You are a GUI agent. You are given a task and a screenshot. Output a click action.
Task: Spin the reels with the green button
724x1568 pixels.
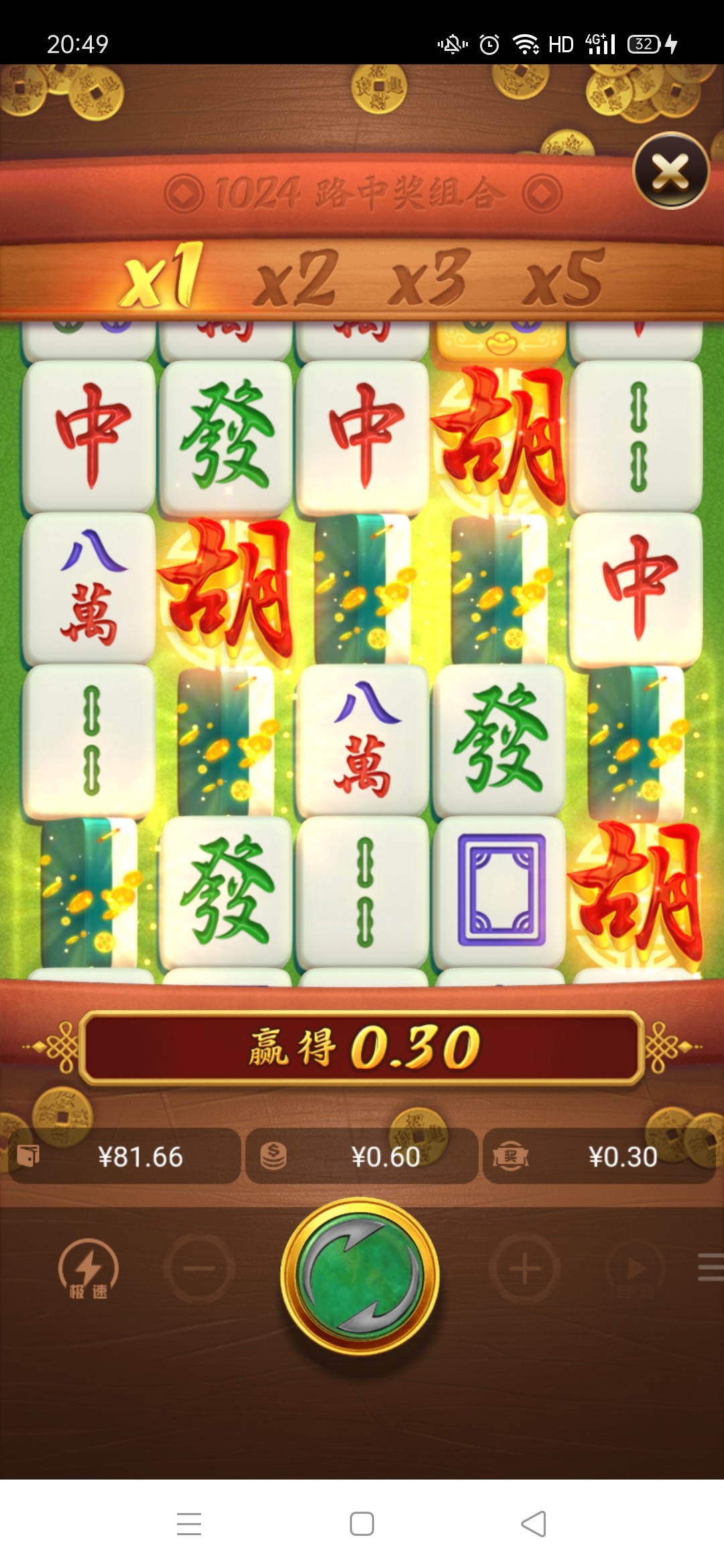[x=361, y=1275]
